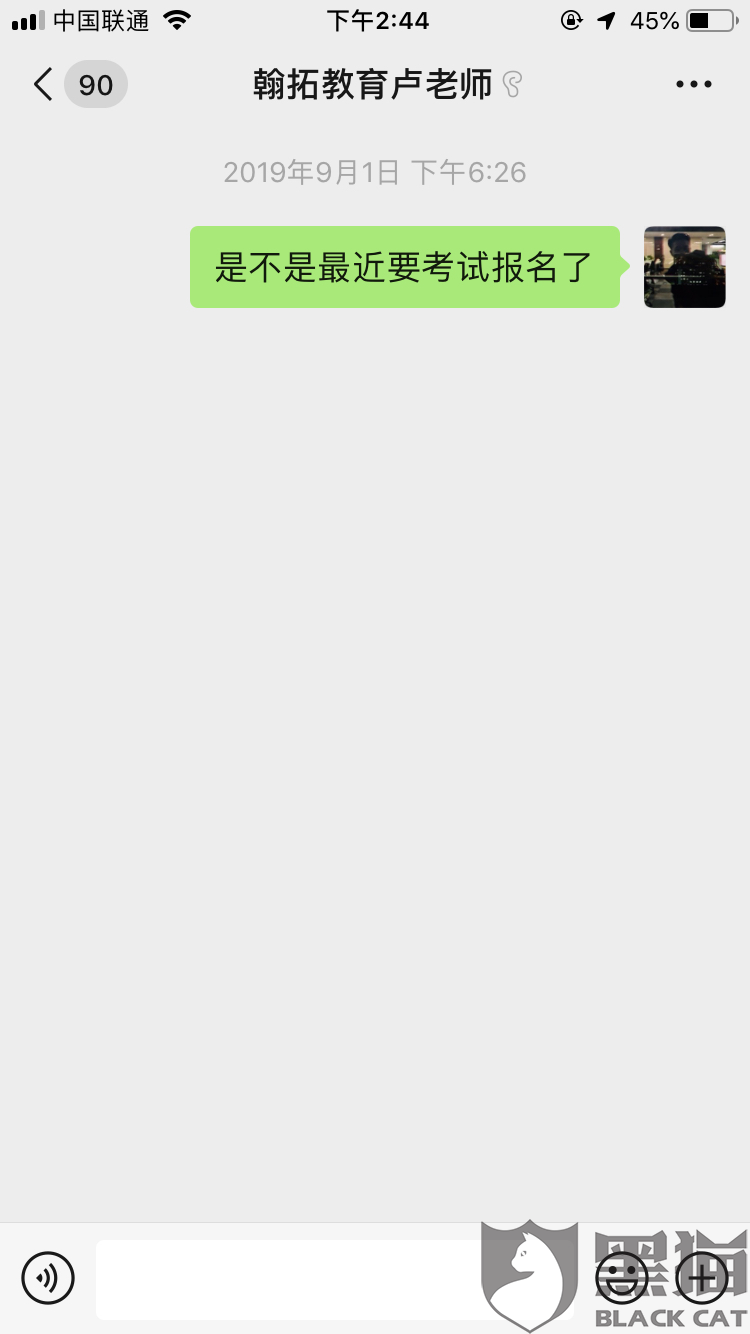
Task: Tap the orientation lock status icon
Action: pos(570,18)
